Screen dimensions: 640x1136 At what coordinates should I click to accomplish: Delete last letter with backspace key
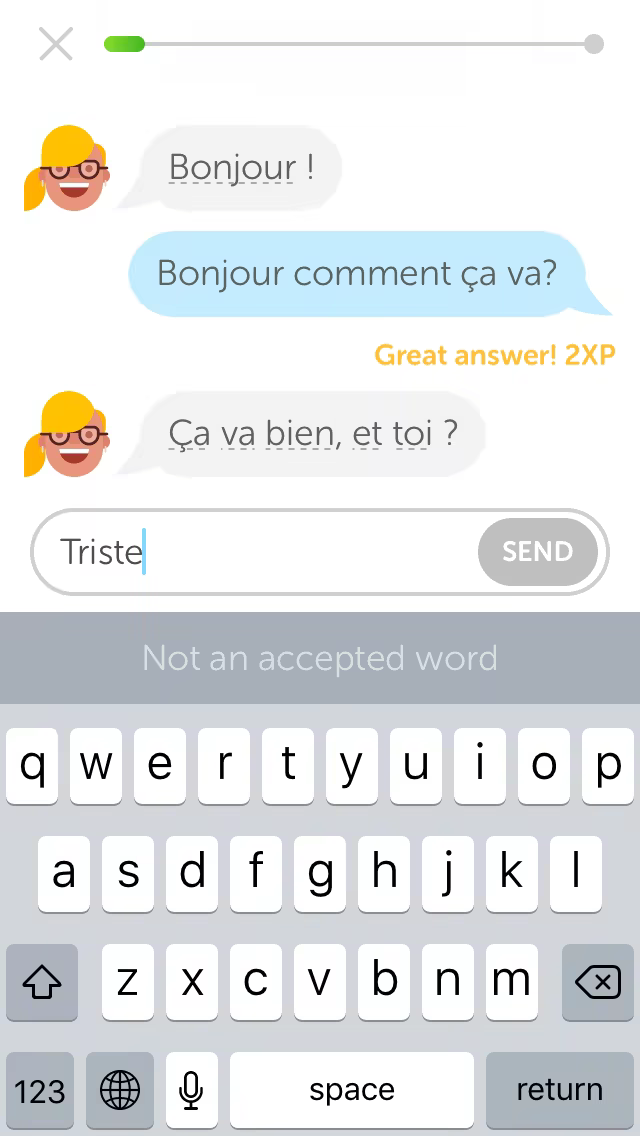pyautogui.click(x=598, y=983)
